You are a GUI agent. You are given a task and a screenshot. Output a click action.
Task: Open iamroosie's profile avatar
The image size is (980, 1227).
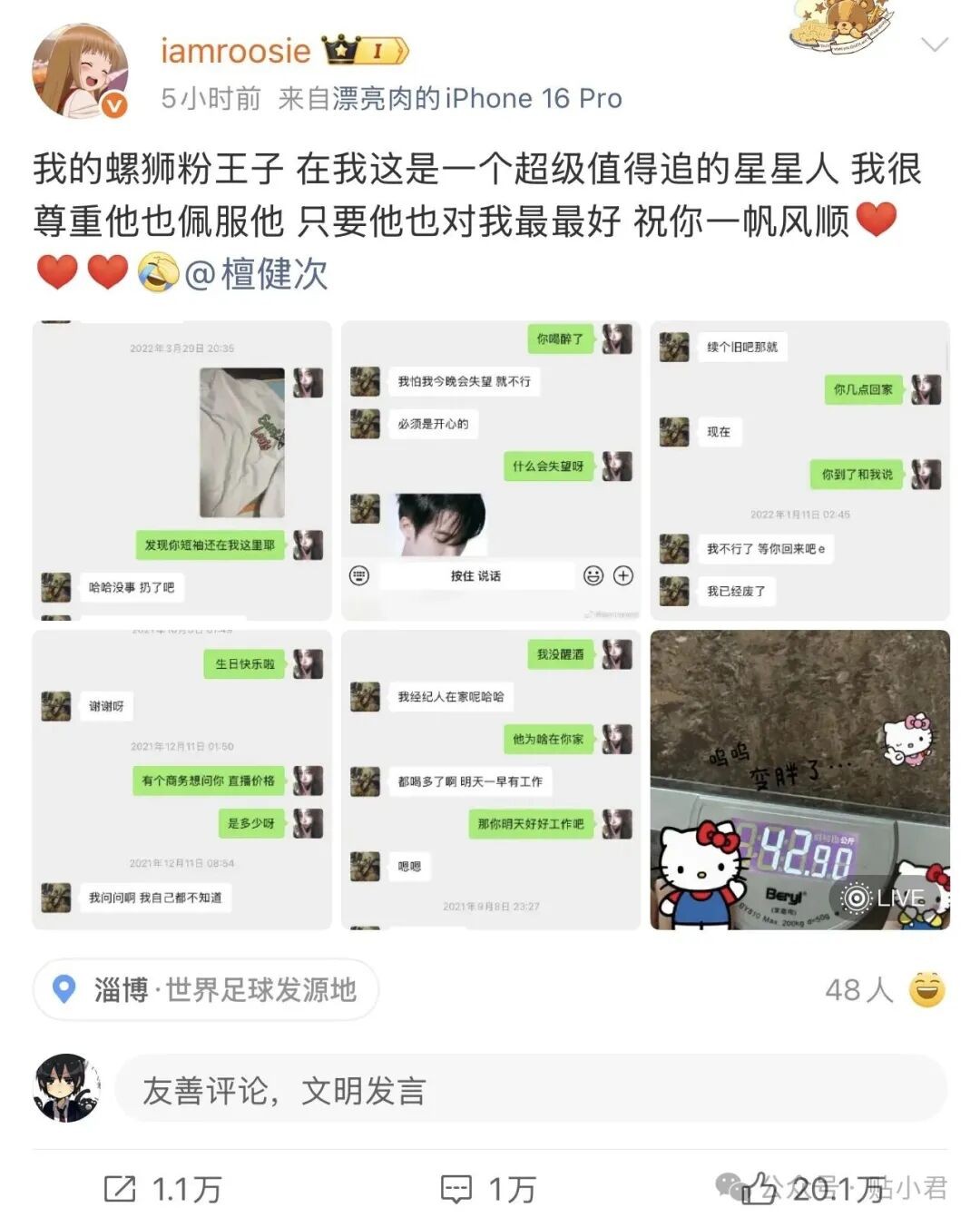point(80,73)
